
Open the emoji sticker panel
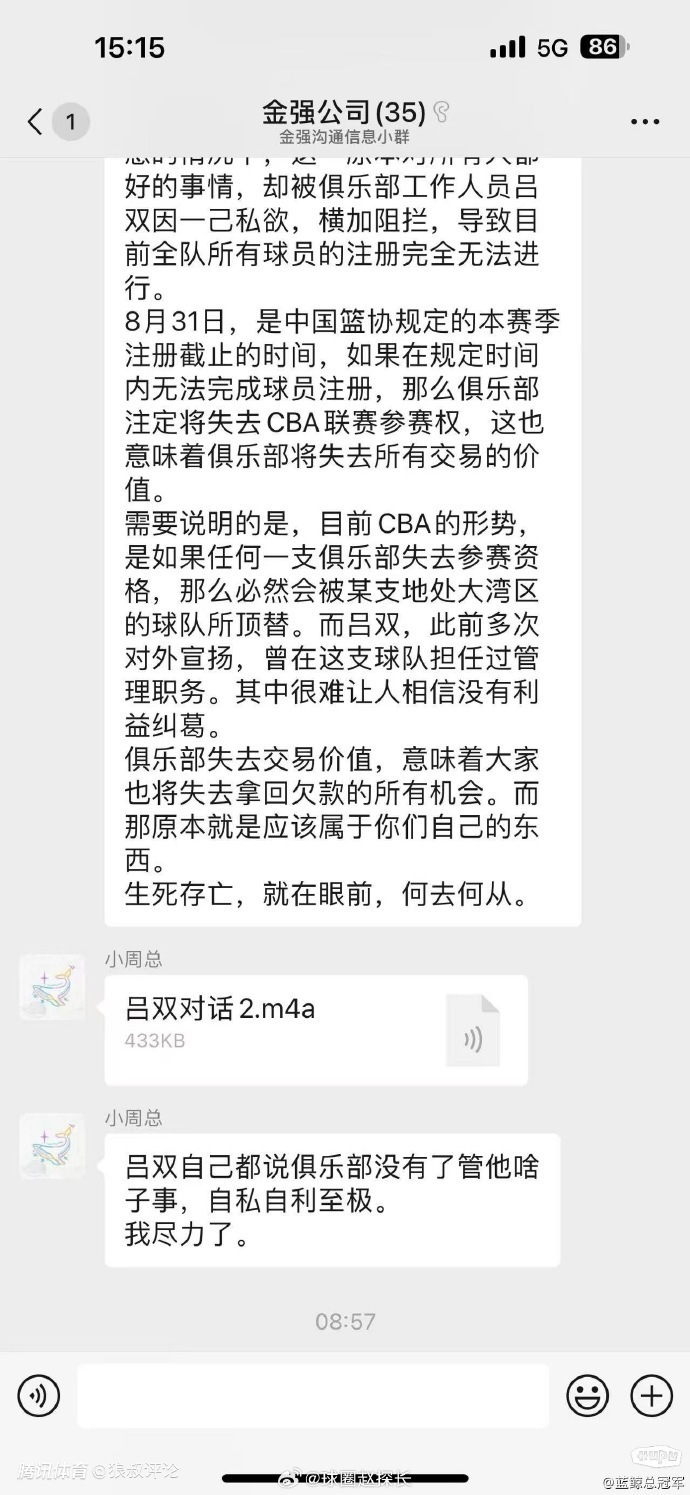(587, 1395)
